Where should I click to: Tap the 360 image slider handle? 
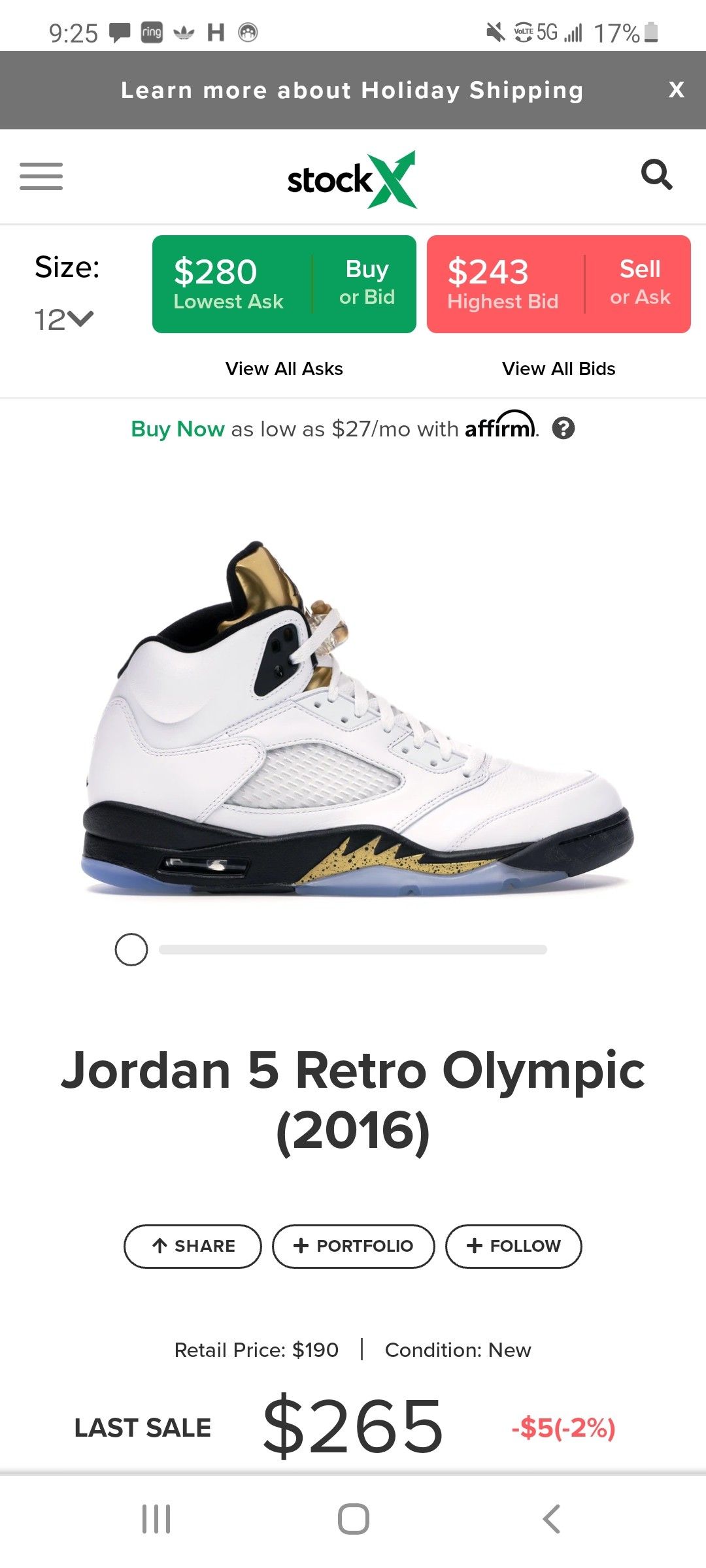(x=131, y=949)
